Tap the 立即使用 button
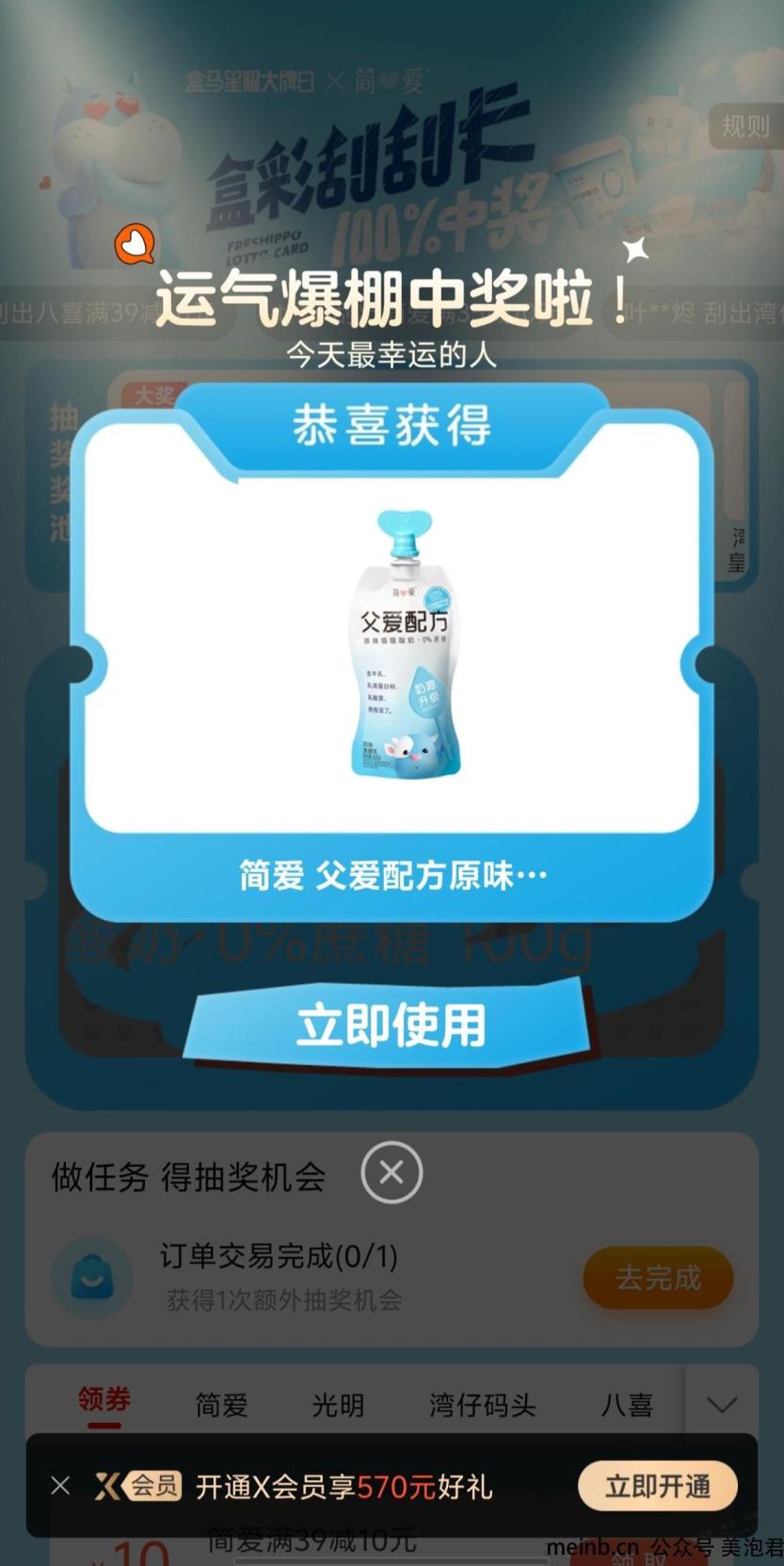This screenshot has height=1566, width=784. [391, 1025]
